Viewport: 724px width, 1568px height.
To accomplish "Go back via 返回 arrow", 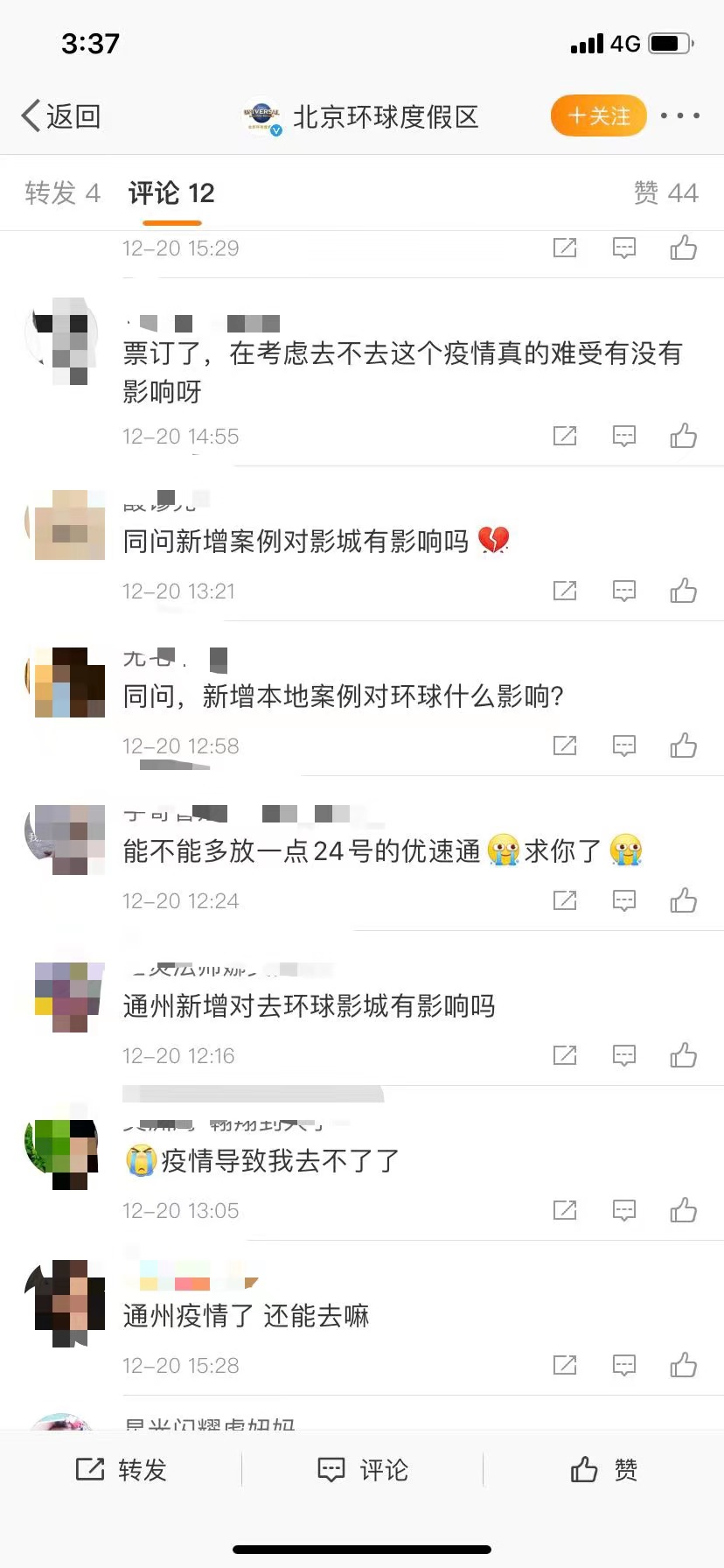I will pyautogui.click(x=59, y=115).
